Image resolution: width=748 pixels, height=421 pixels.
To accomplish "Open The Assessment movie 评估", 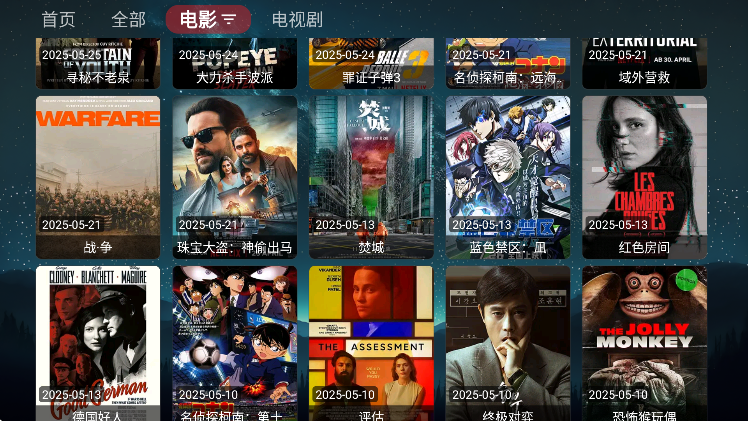I will (x=371, y=342).
